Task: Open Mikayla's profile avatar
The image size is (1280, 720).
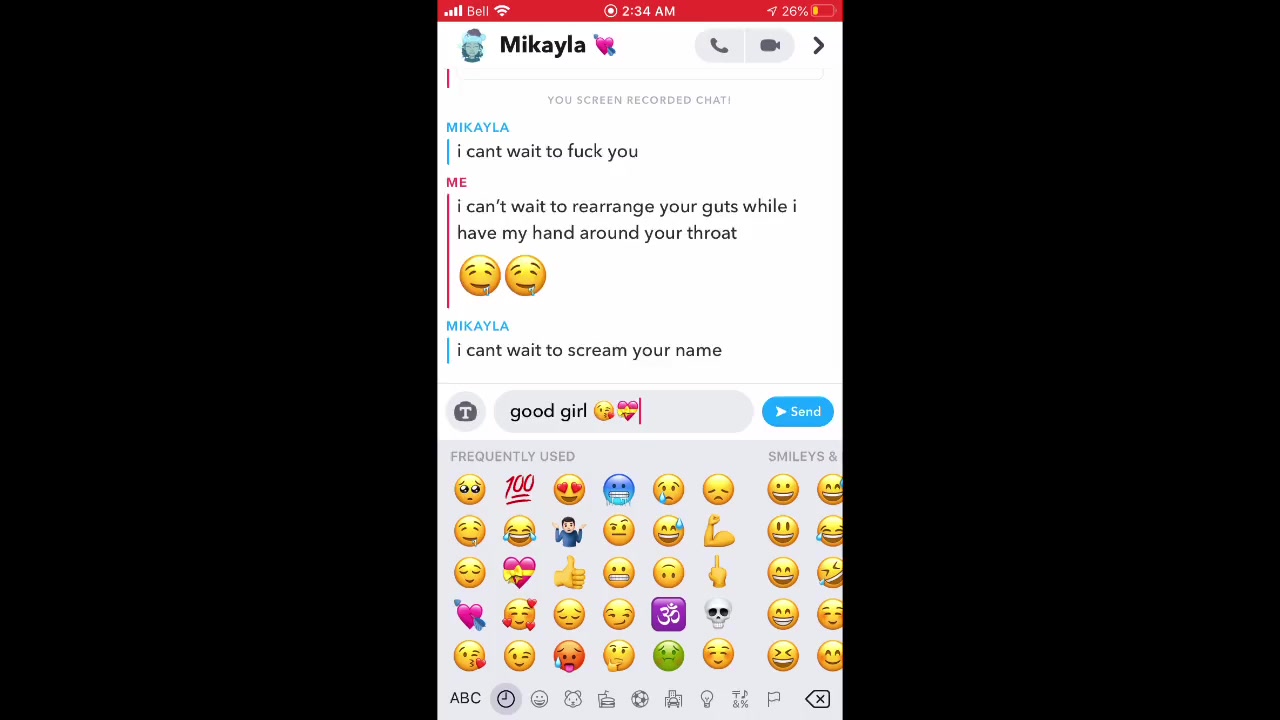Action: pyautogui.click(x=473, y=45)
